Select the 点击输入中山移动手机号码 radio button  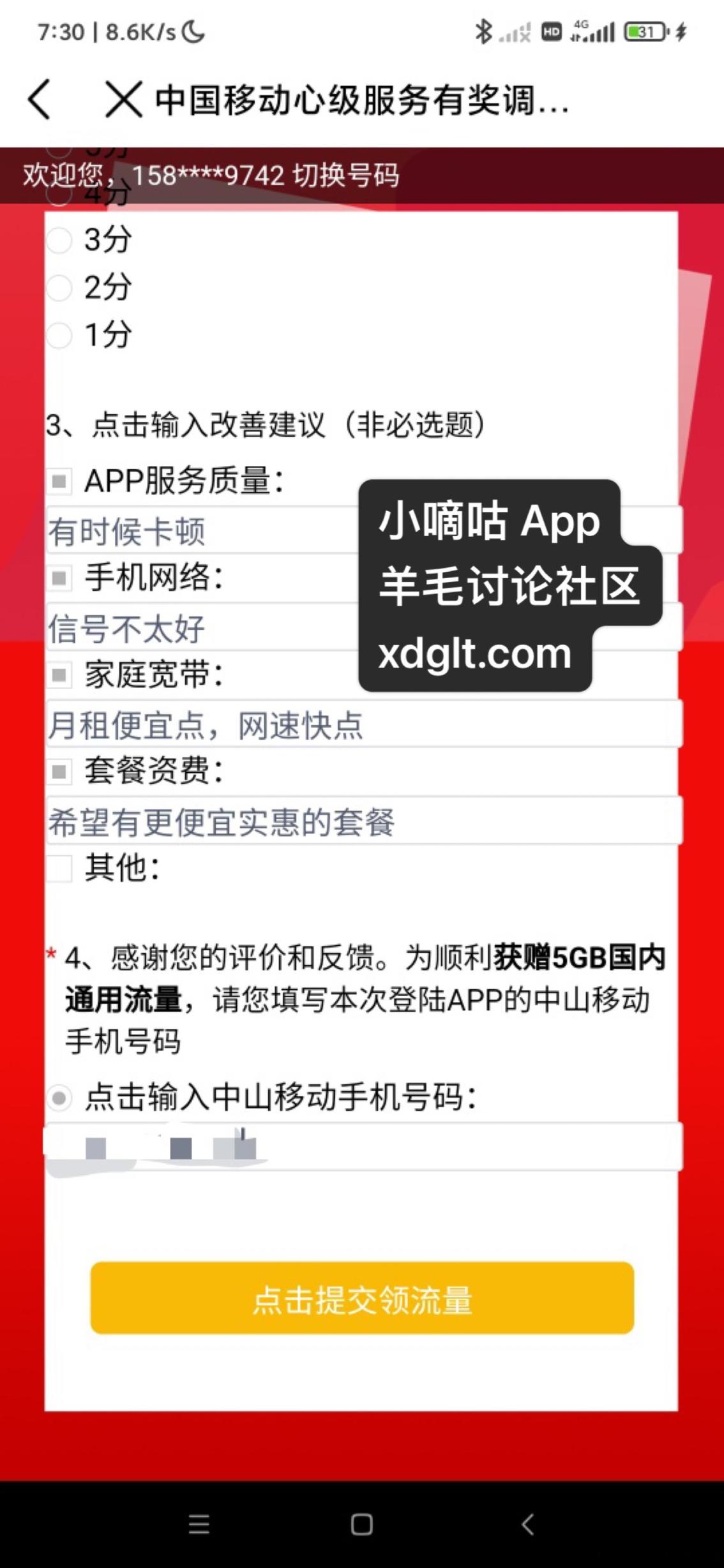coord(59,1098)
